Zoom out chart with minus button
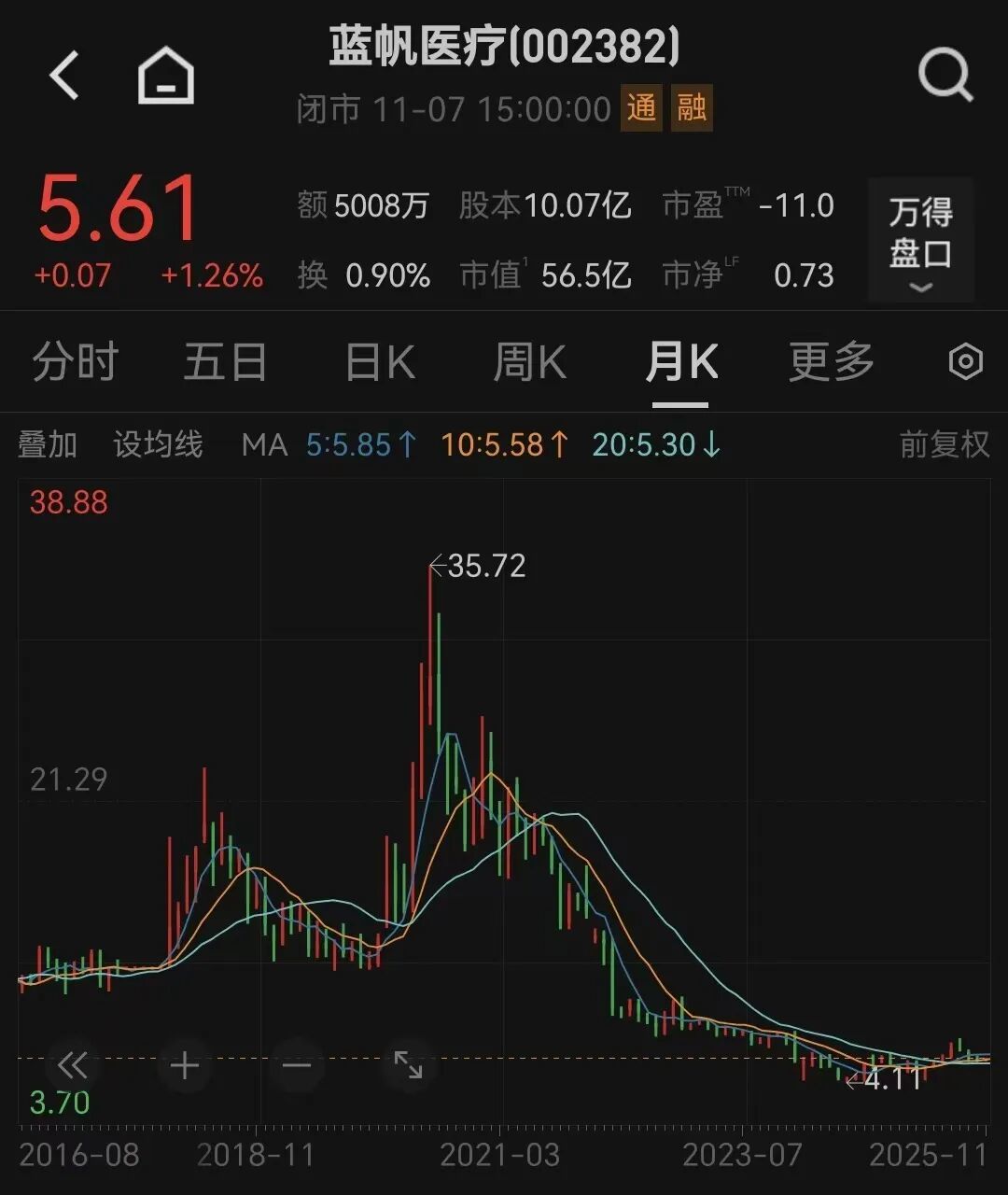The height and width of the screenshot is (1195, 1008). 297,1065
